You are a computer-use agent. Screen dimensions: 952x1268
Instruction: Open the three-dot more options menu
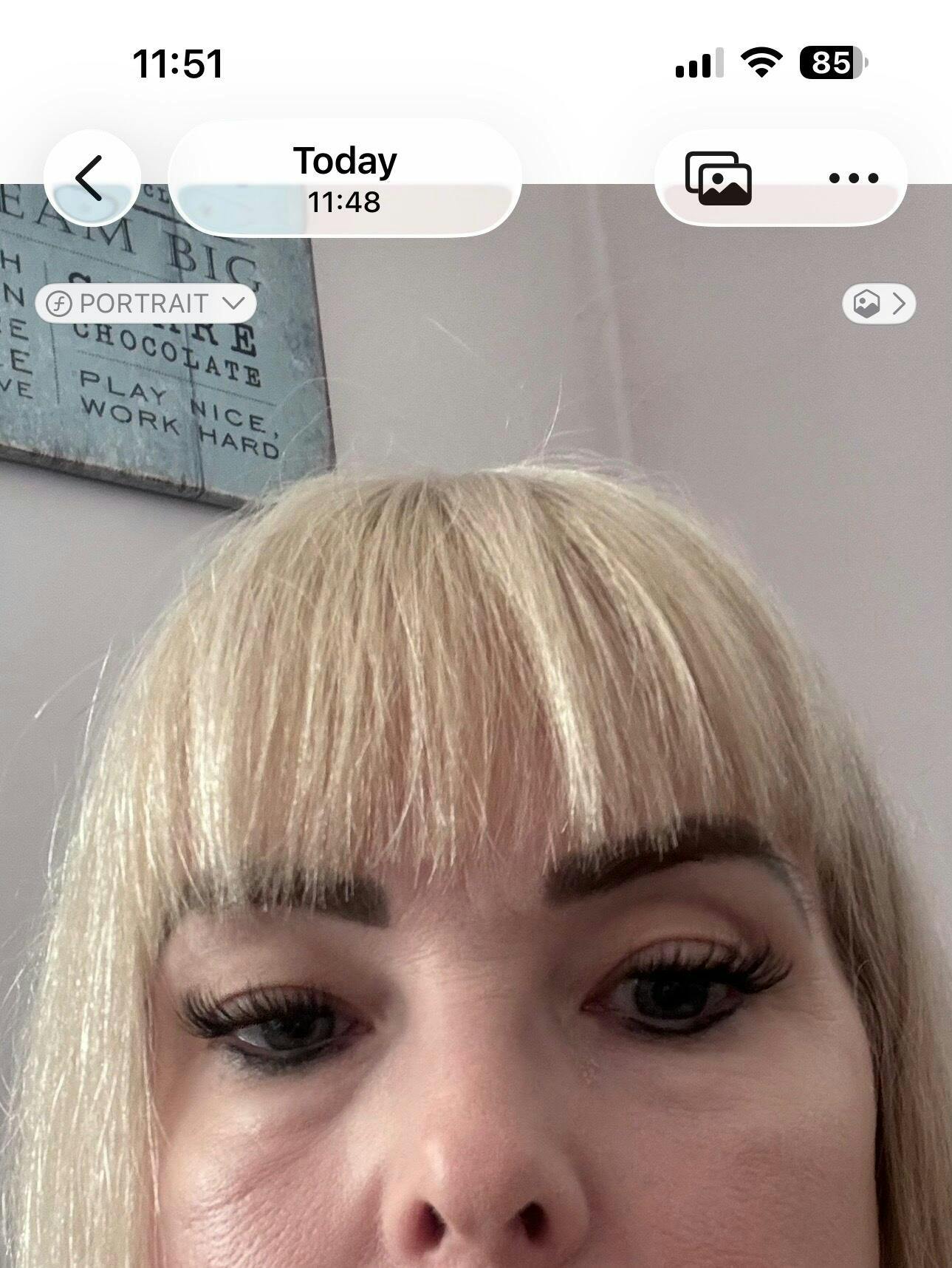(x=853, y=178)
